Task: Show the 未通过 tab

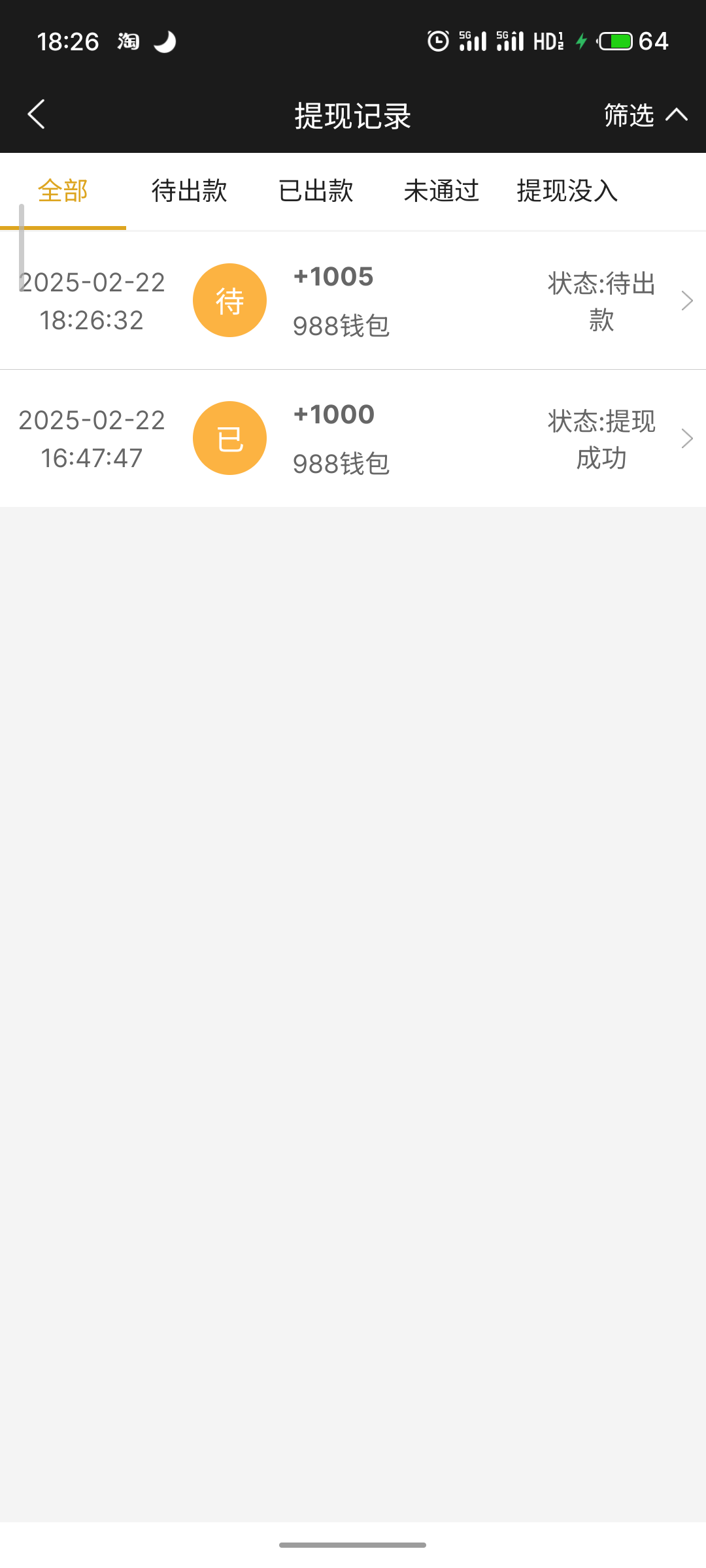Action: point(441,191)
